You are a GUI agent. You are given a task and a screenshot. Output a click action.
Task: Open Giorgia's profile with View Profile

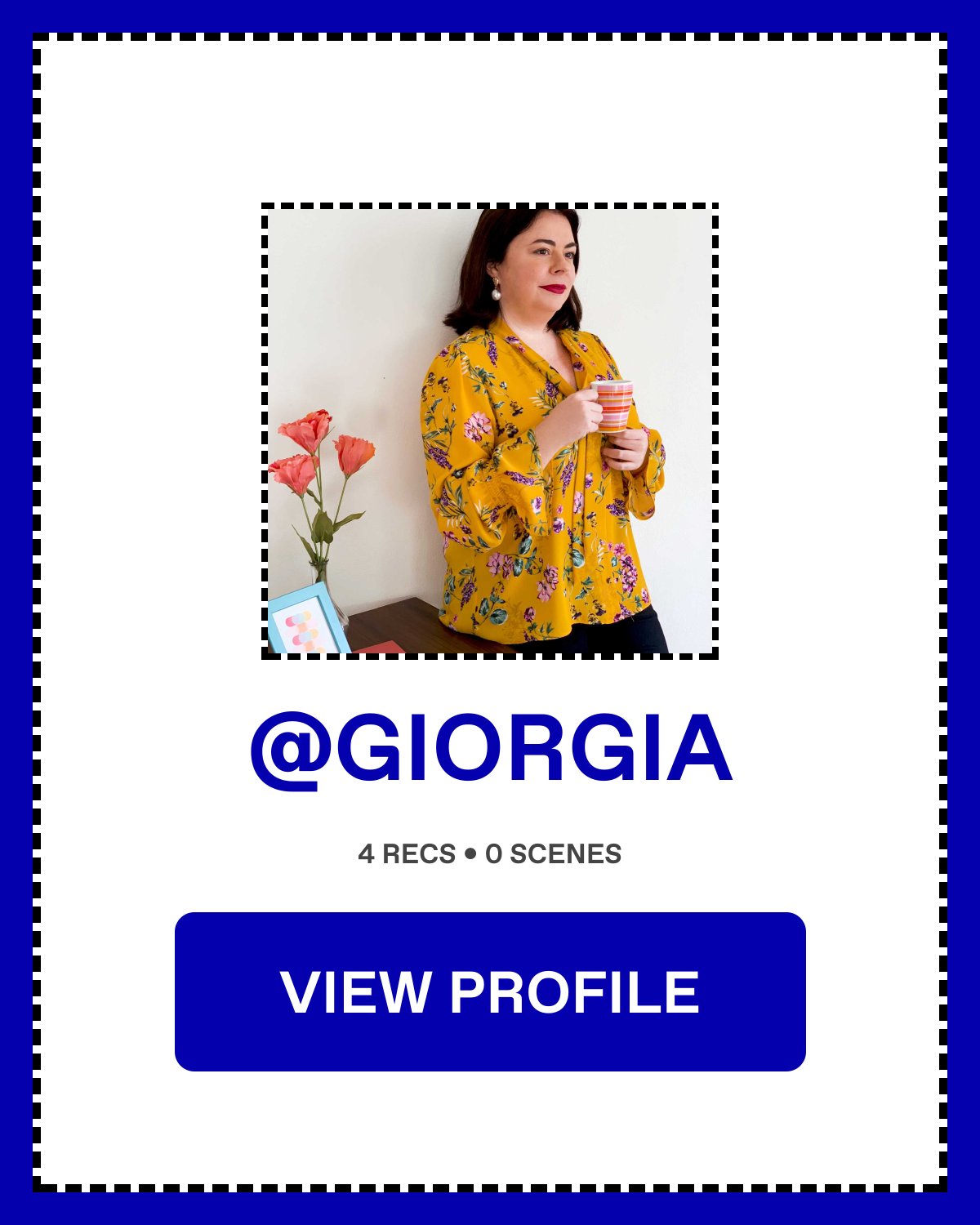[x=490, y=991]
